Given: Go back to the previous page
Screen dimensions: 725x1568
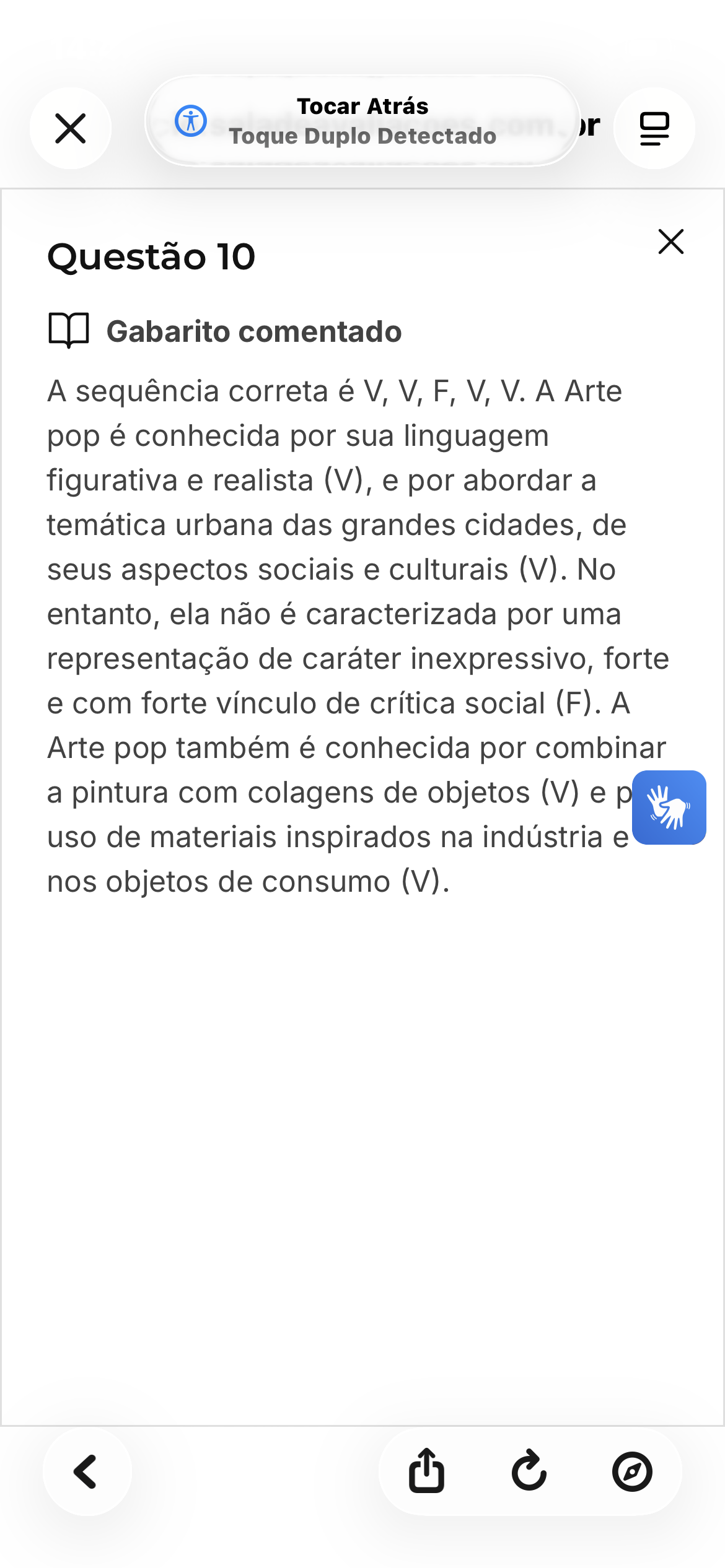Looking at the screenshot, I should coord(87,1471).
